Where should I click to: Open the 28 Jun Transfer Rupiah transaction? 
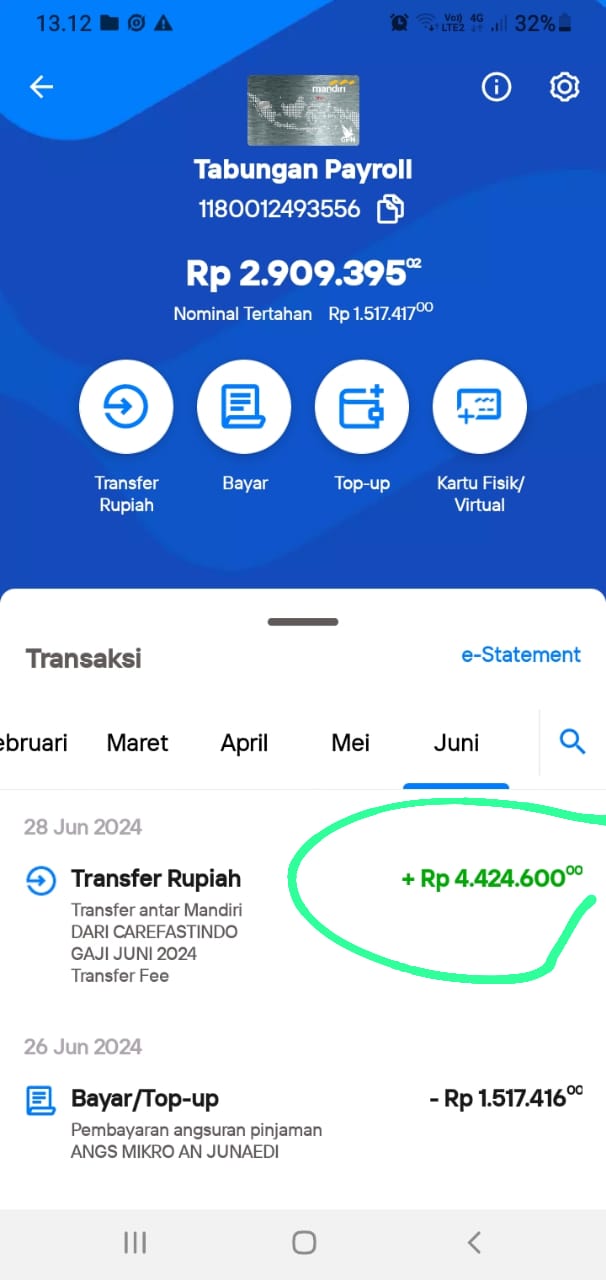[303, 926]
